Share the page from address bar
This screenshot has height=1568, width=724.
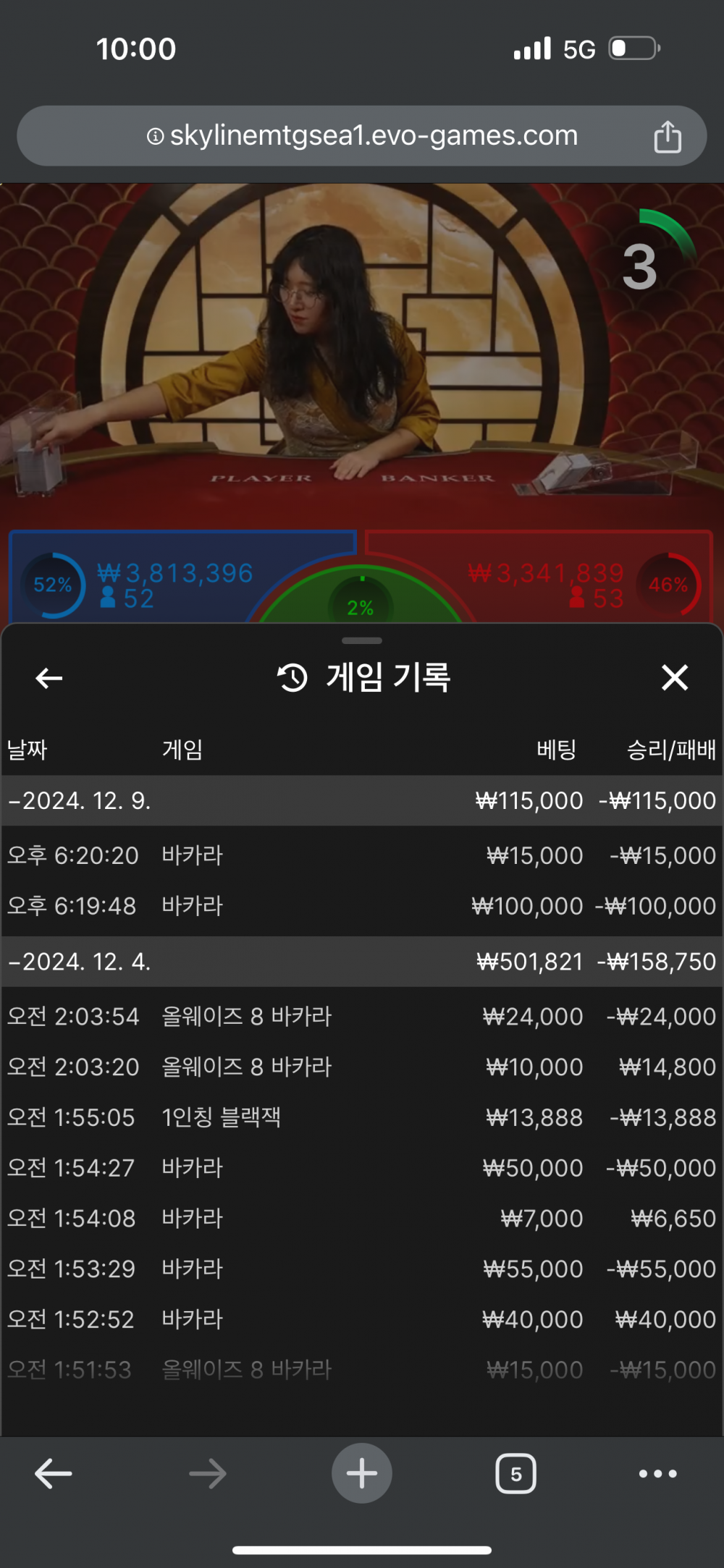667,137
